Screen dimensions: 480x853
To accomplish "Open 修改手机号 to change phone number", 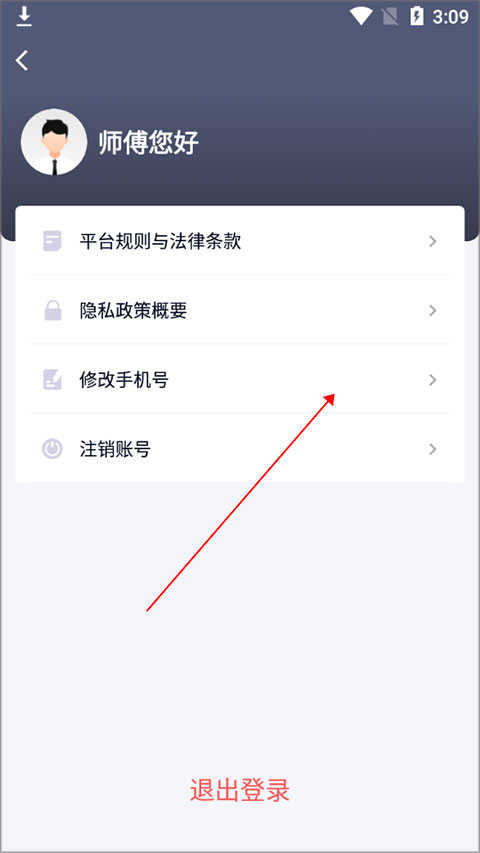I will 240,379.
